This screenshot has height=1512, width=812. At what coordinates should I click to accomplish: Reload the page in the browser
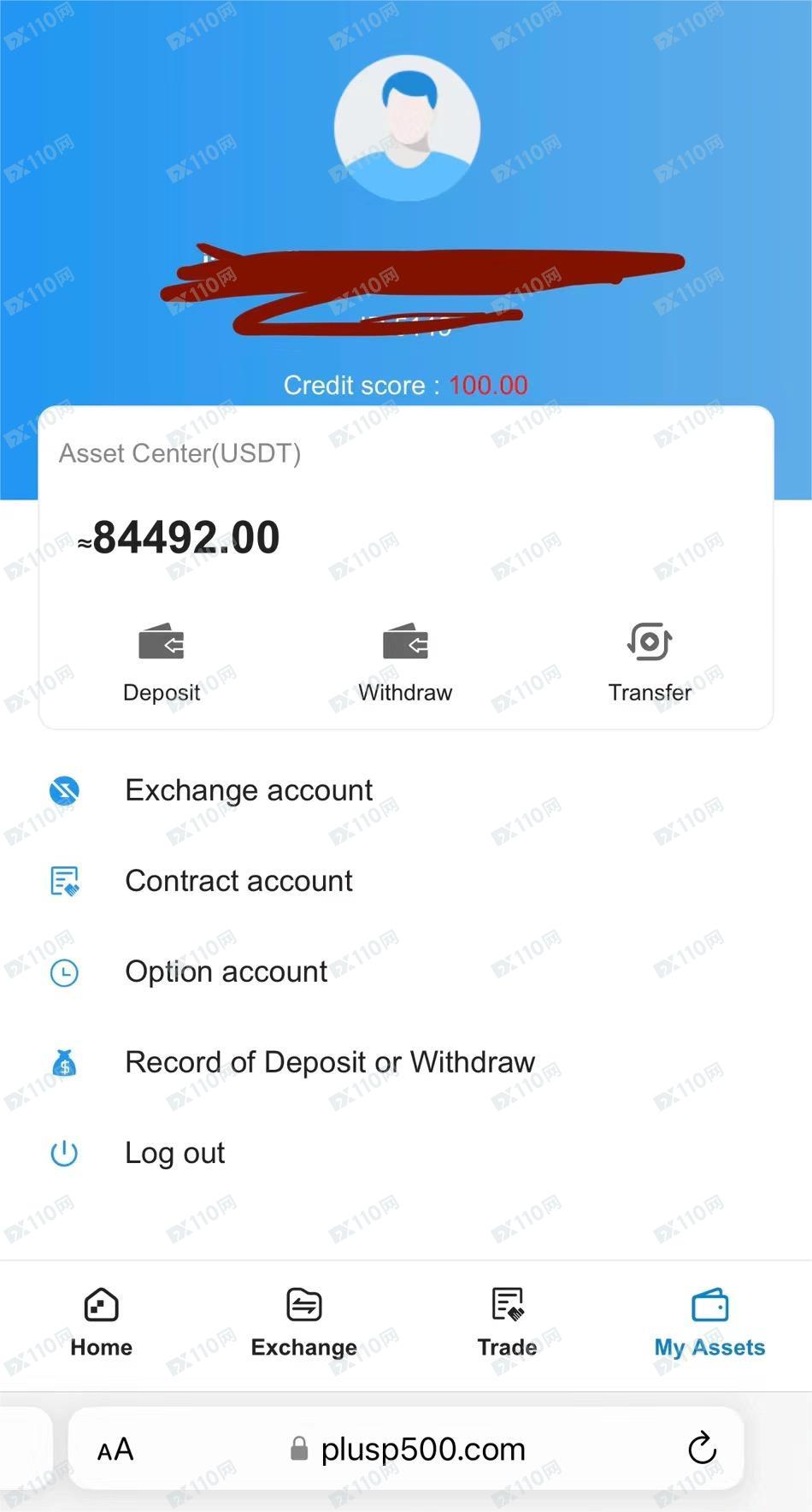pyautogui.click(x=702, y=1449)
